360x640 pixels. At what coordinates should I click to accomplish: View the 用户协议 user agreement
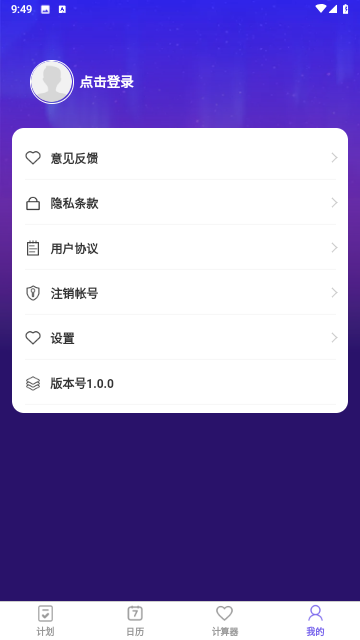point(180,247)
